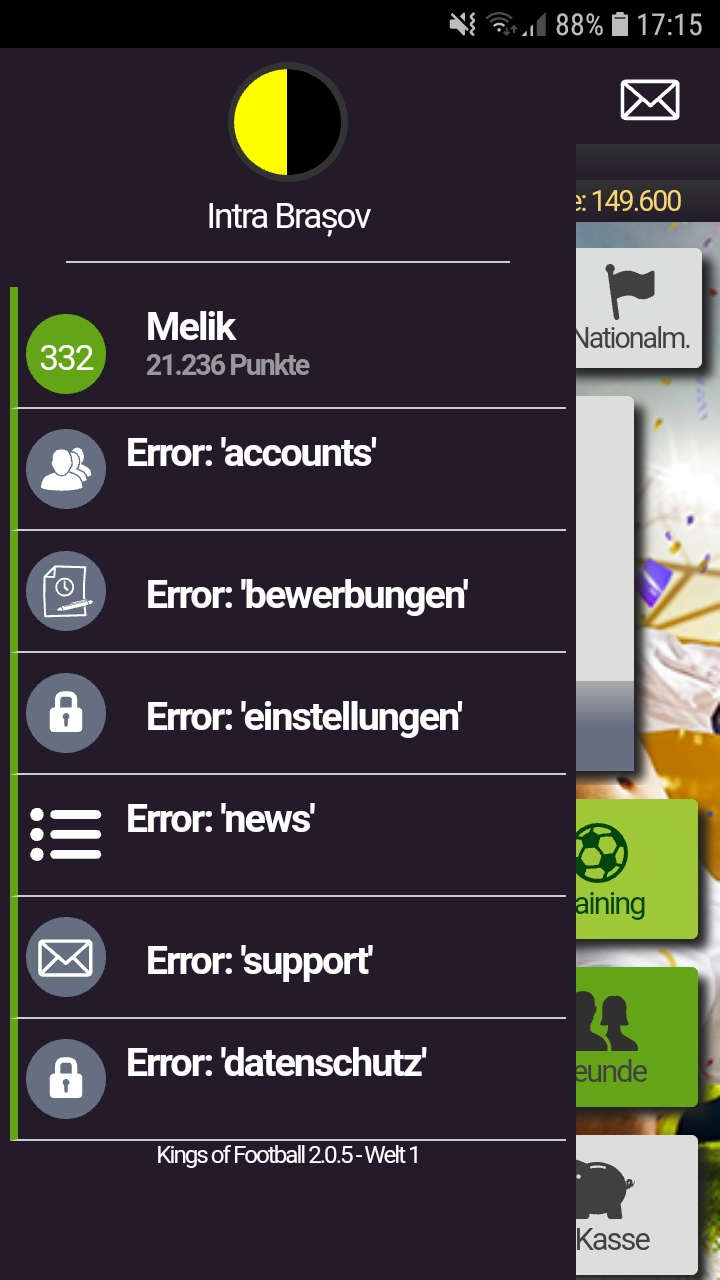Tap the Intra Brașov club badge
This screenshot has height=1280, width=720.
[288, 122]
